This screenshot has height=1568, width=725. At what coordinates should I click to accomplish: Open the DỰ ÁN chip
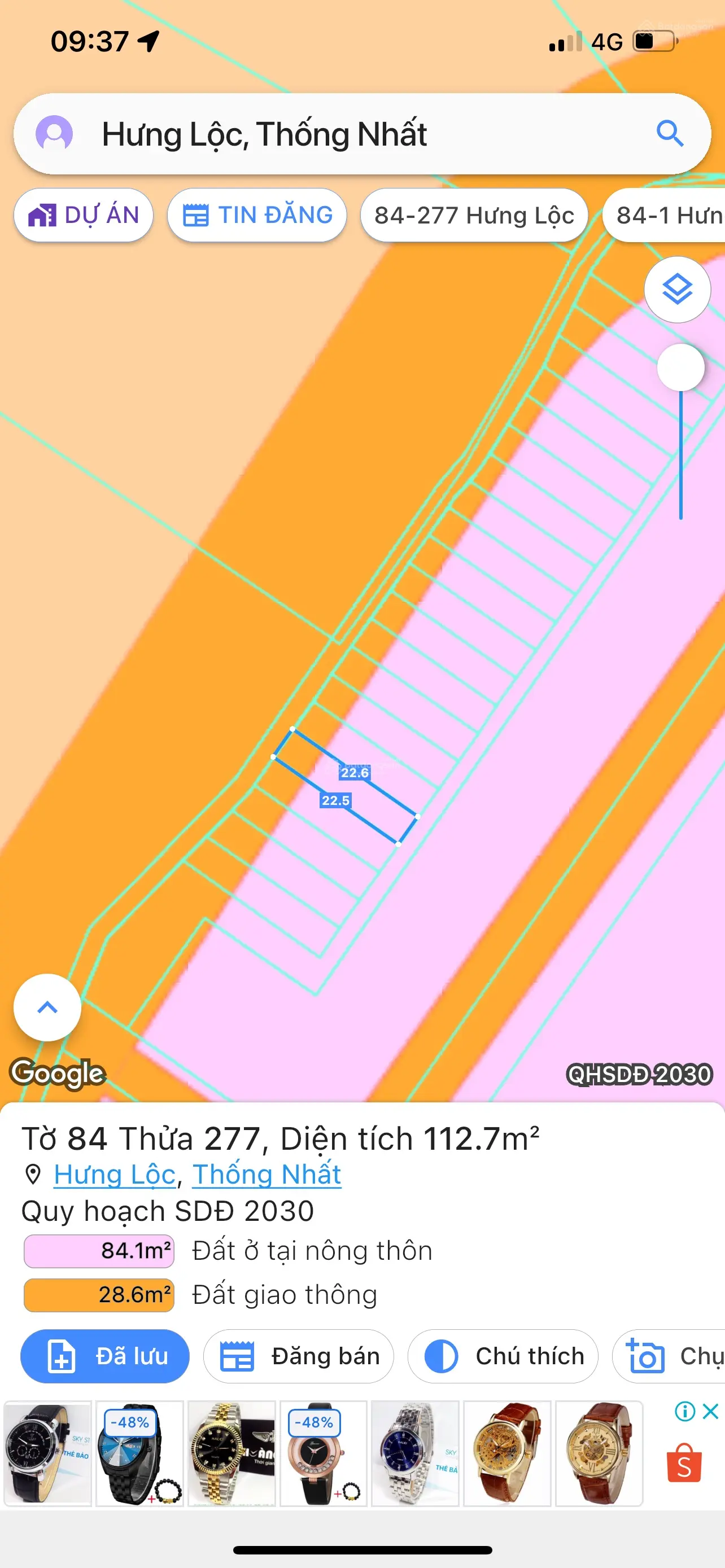point(84,216)
